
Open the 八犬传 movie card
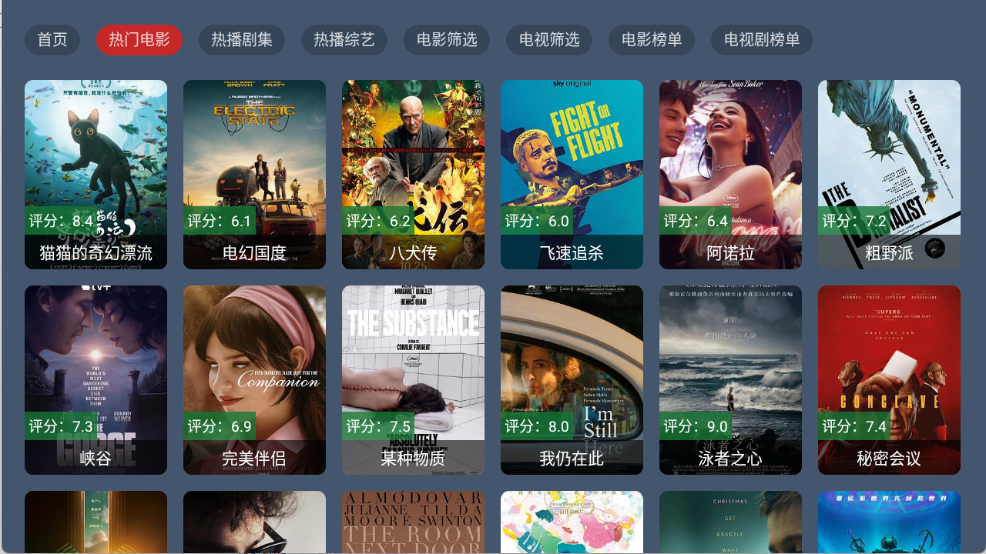(x=413, y=174)
